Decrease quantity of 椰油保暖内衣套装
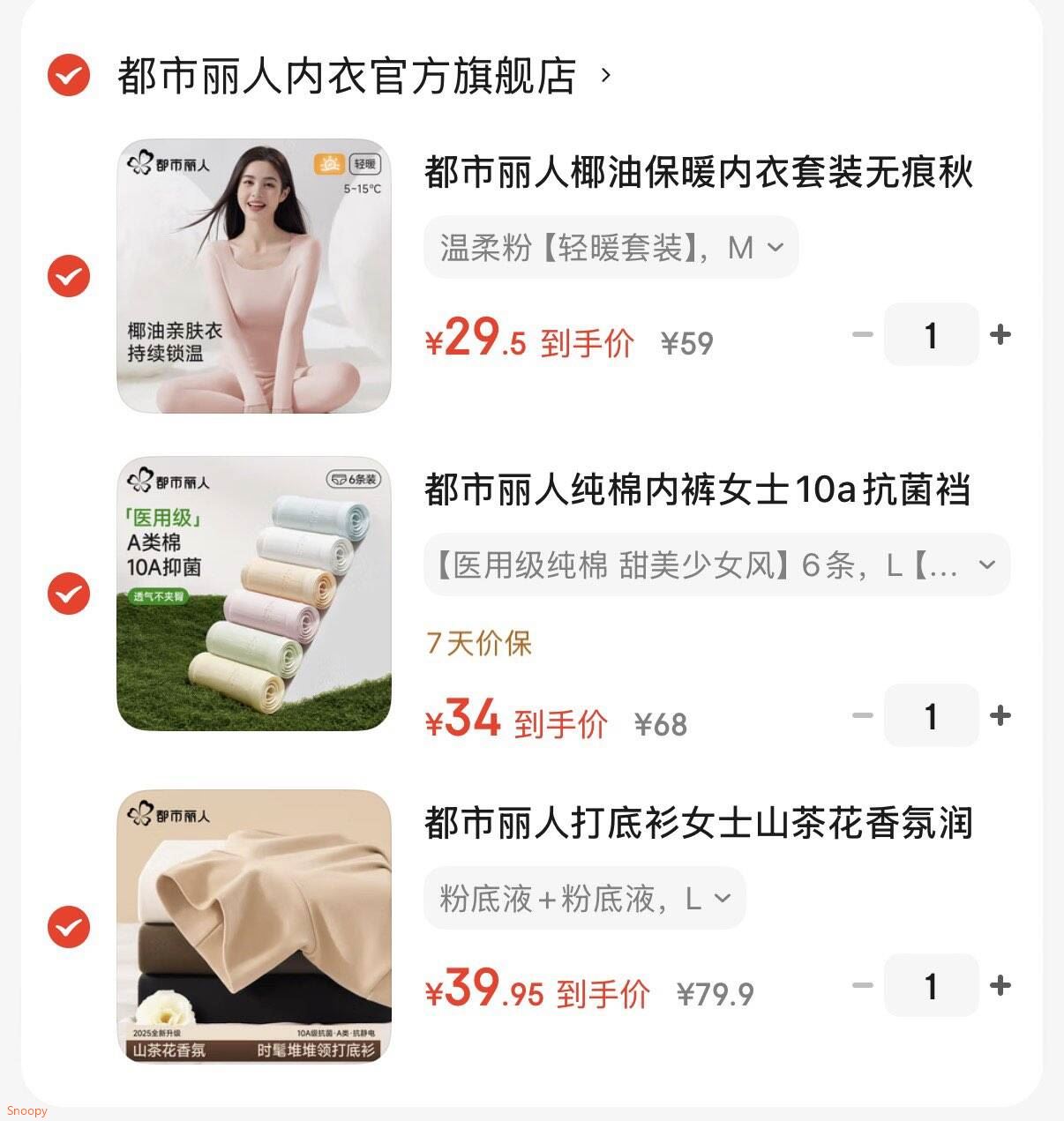The width and height of the screenshot is (1064, 1121). coord(862,334)
